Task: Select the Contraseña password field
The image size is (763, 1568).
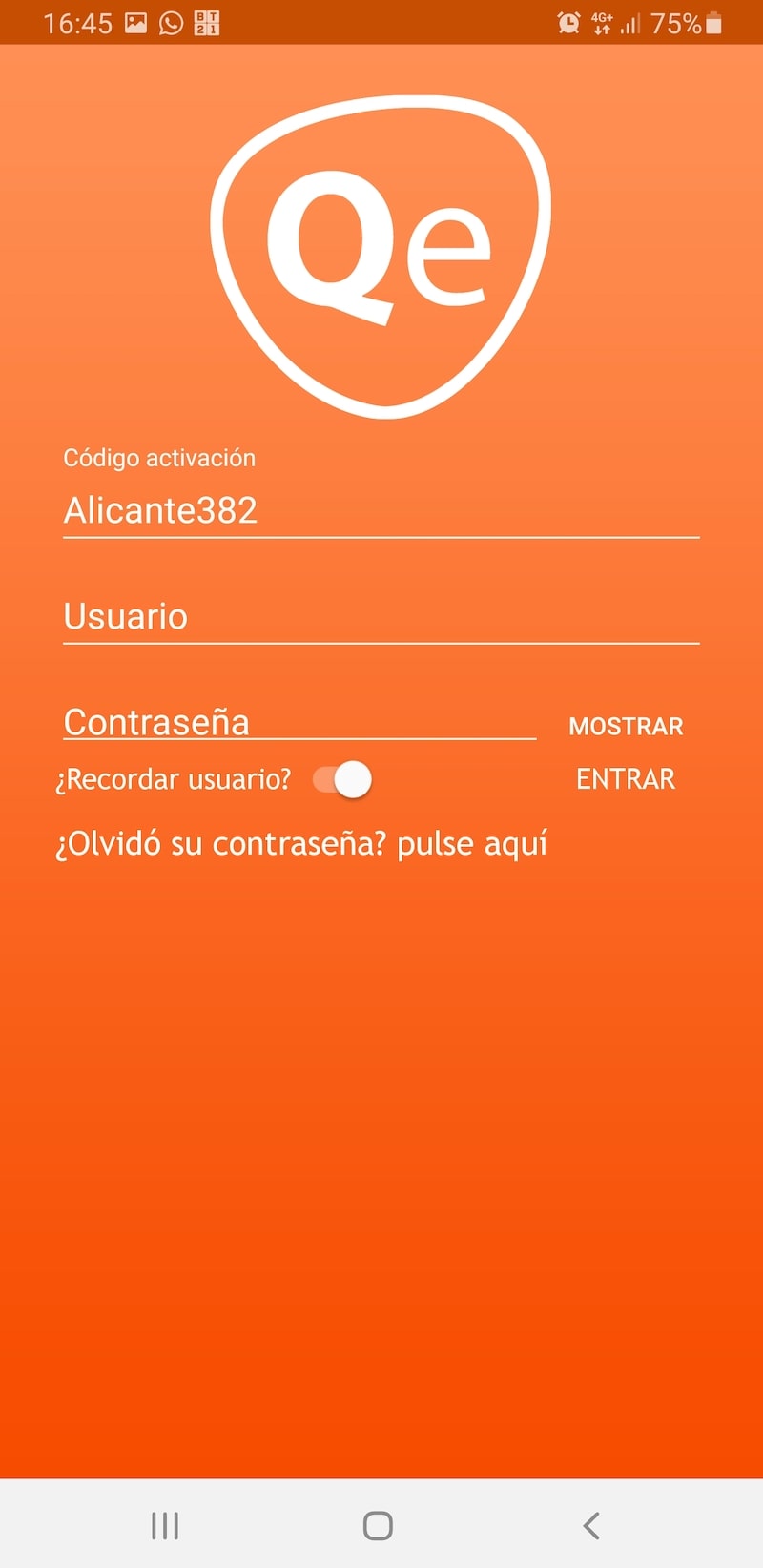Action: click(x=299, y=722)
